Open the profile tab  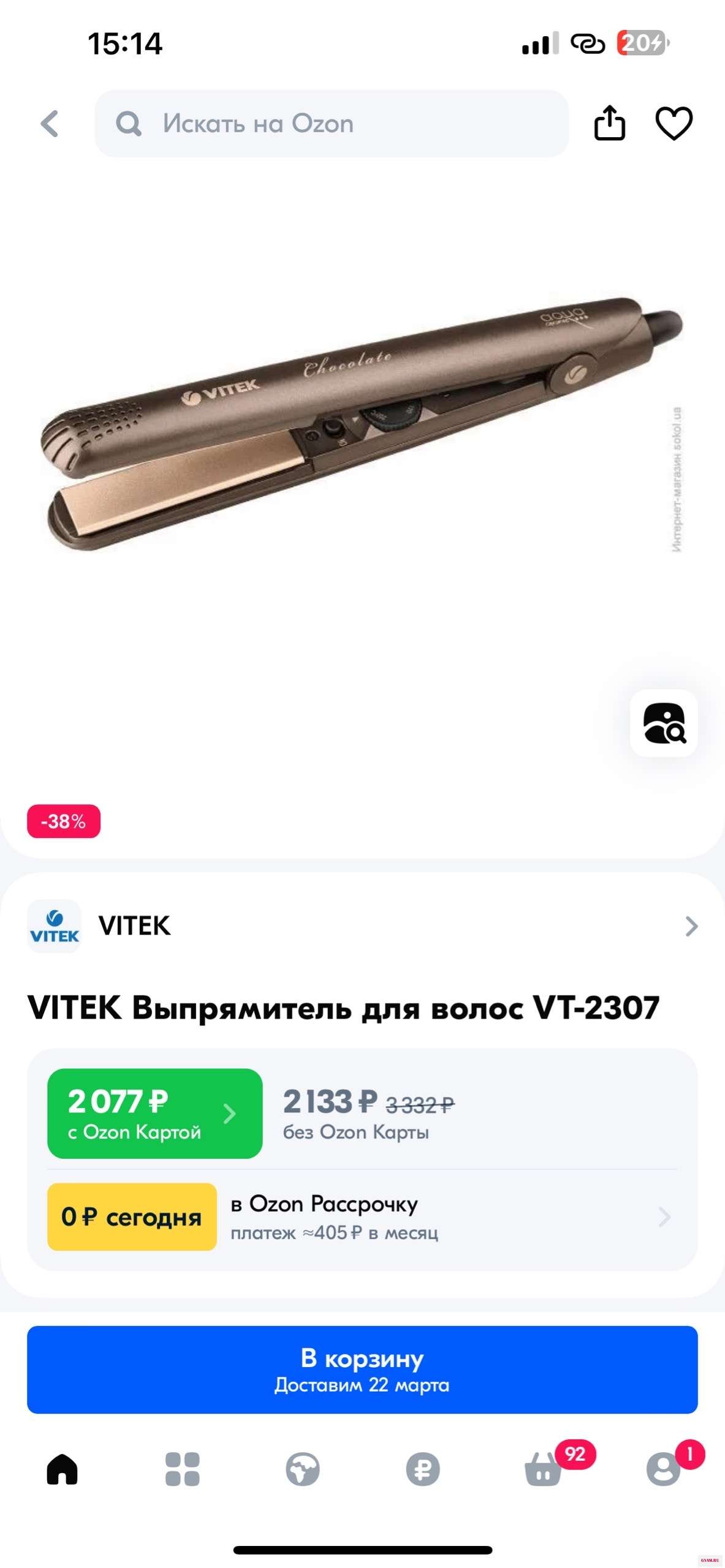coord(663,1469)
